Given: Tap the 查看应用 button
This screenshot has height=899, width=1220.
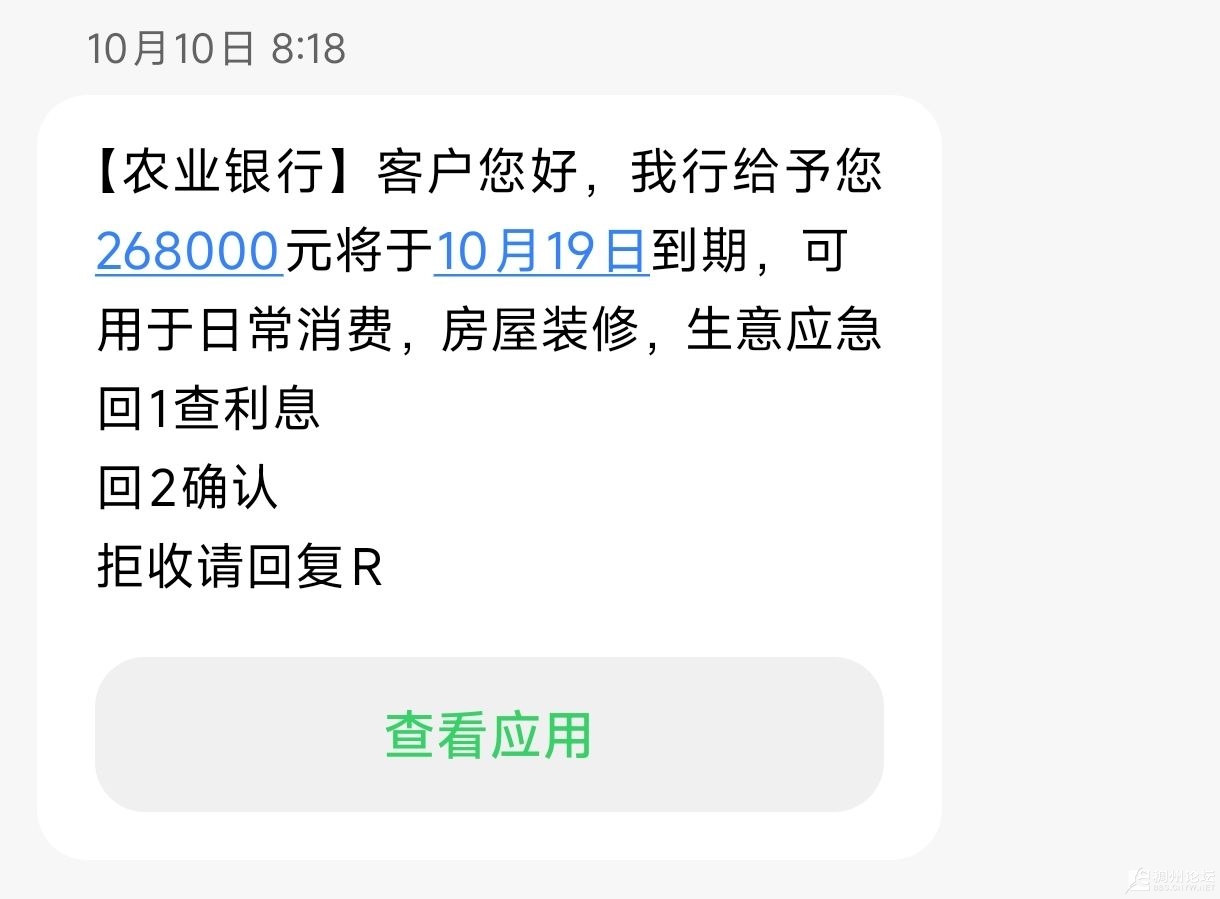Looking at the screenshot, I should click(x=489, y=735).
